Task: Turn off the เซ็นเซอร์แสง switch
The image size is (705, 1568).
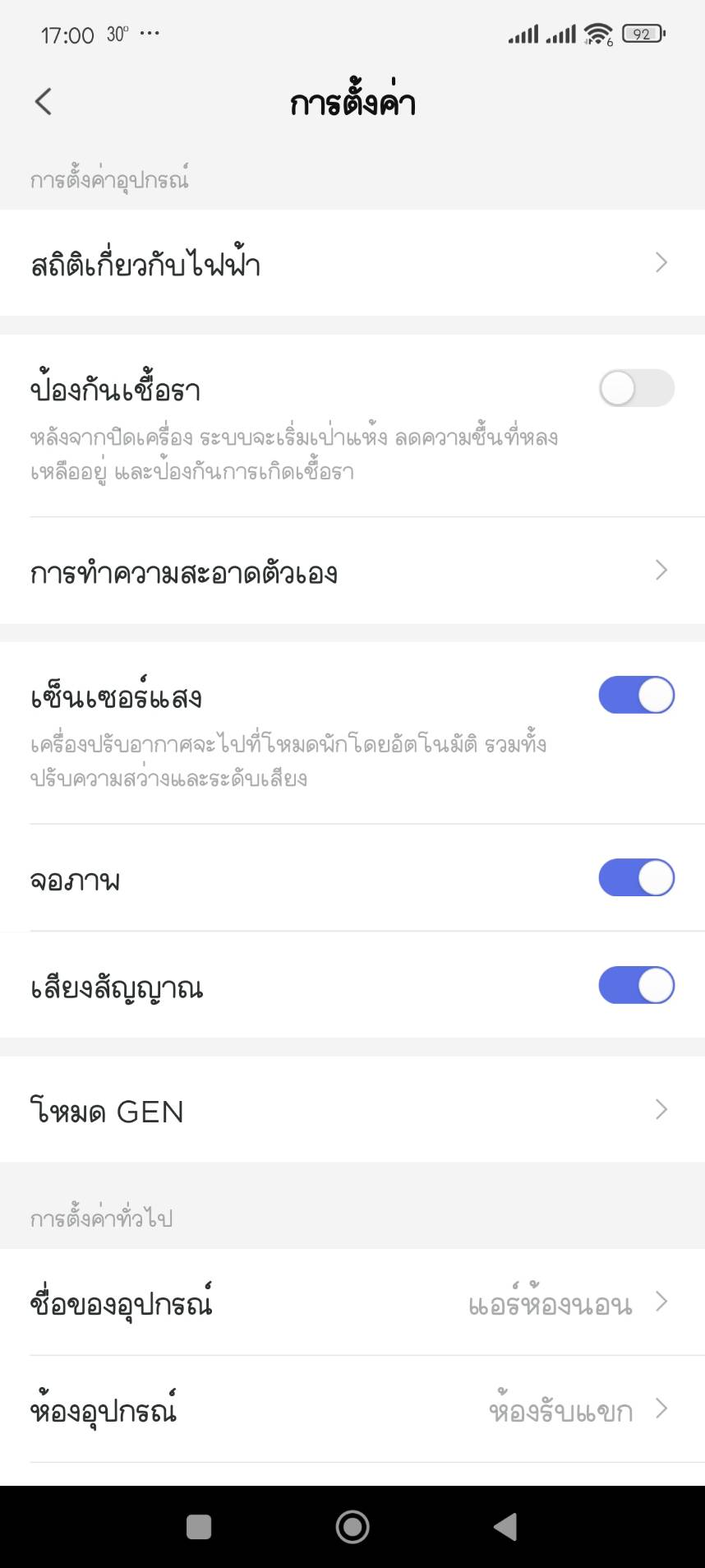Action: pos(637,696)
